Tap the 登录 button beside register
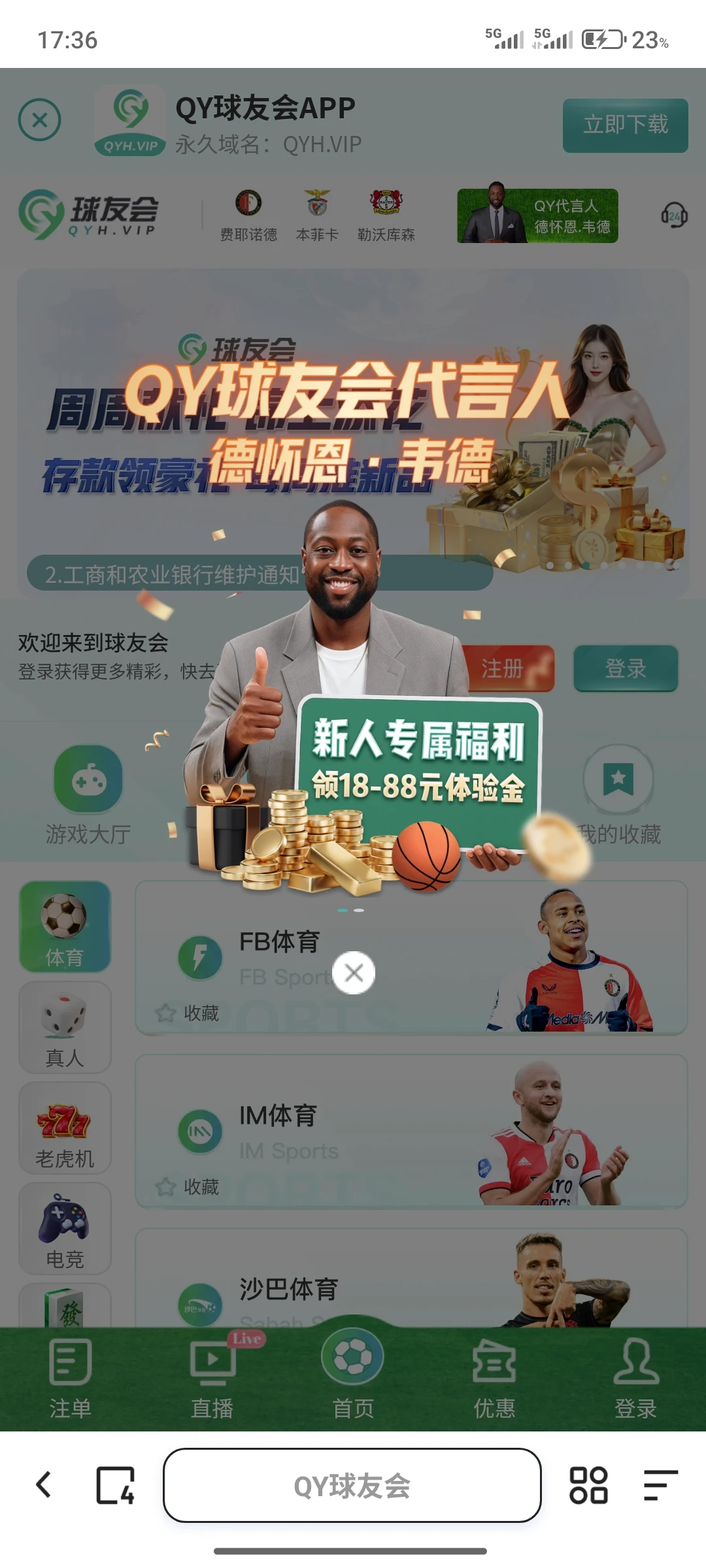This screenshot has height=1568, width=706. (626, 668)
